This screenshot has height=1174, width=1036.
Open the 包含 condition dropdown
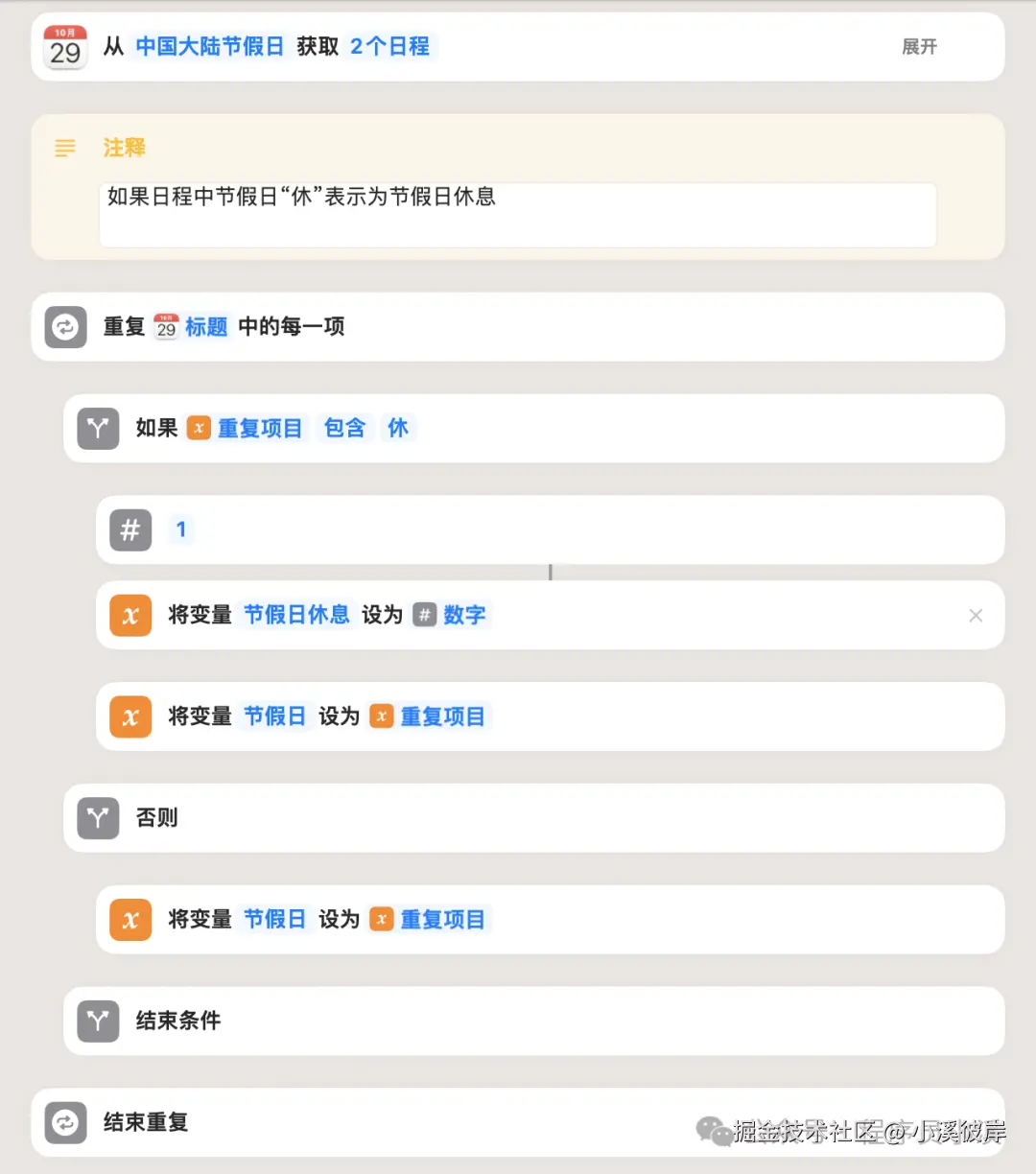tap(343, 429)
